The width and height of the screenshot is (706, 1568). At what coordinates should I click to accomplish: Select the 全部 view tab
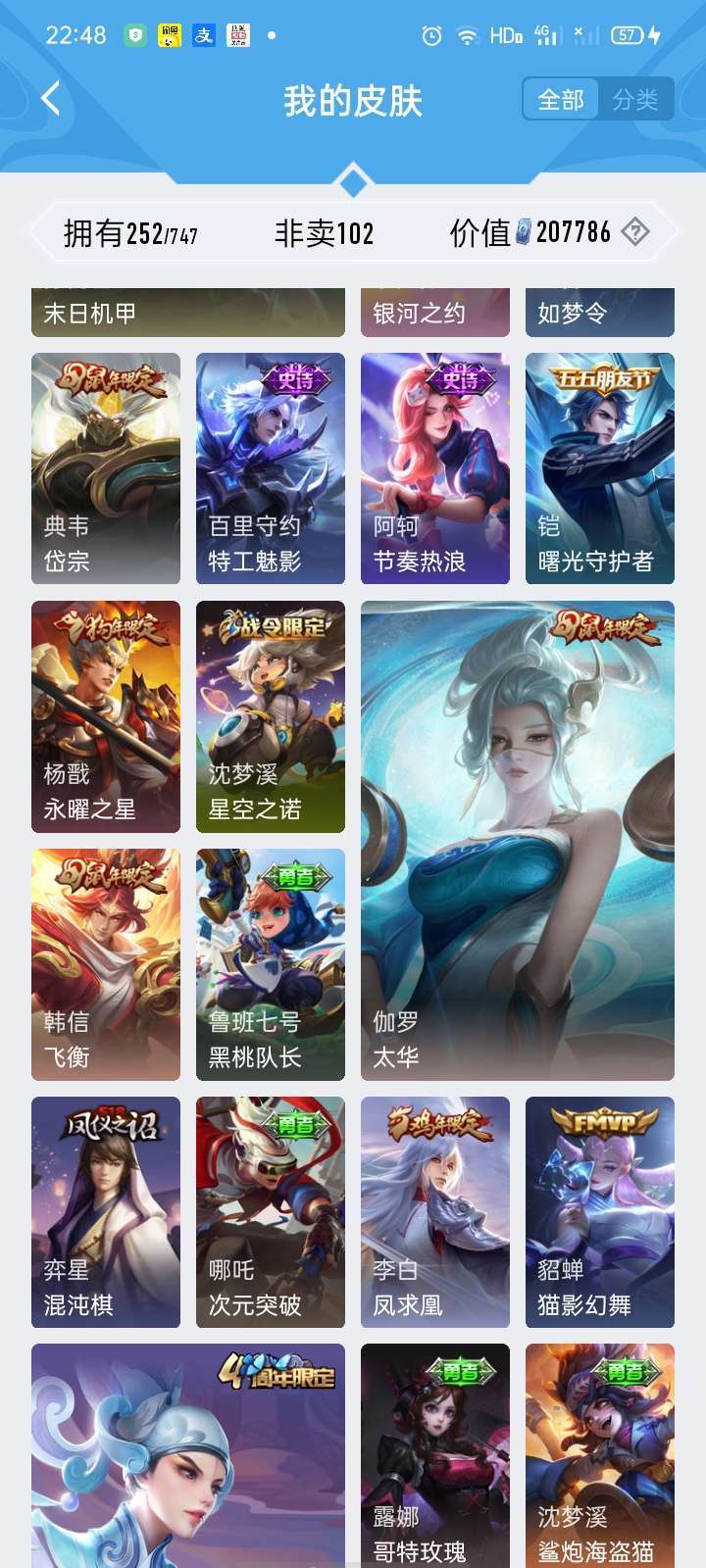(x=561, y=100)
